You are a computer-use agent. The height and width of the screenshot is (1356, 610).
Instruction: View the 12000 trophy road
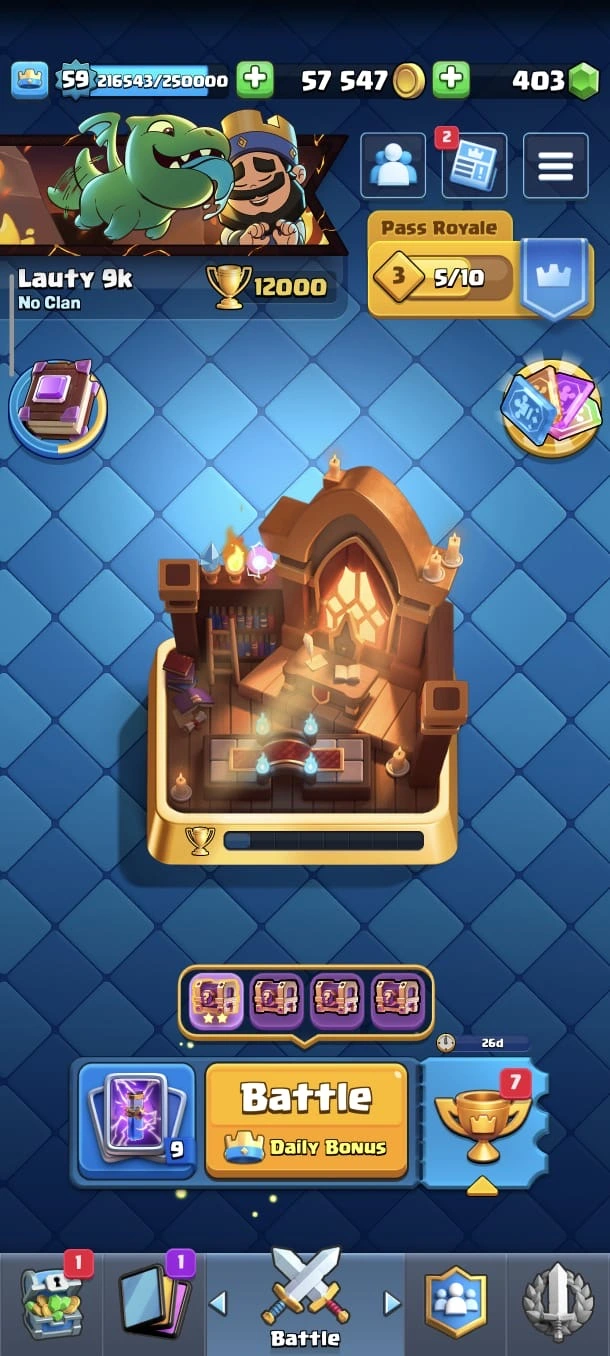click(270, 287)
